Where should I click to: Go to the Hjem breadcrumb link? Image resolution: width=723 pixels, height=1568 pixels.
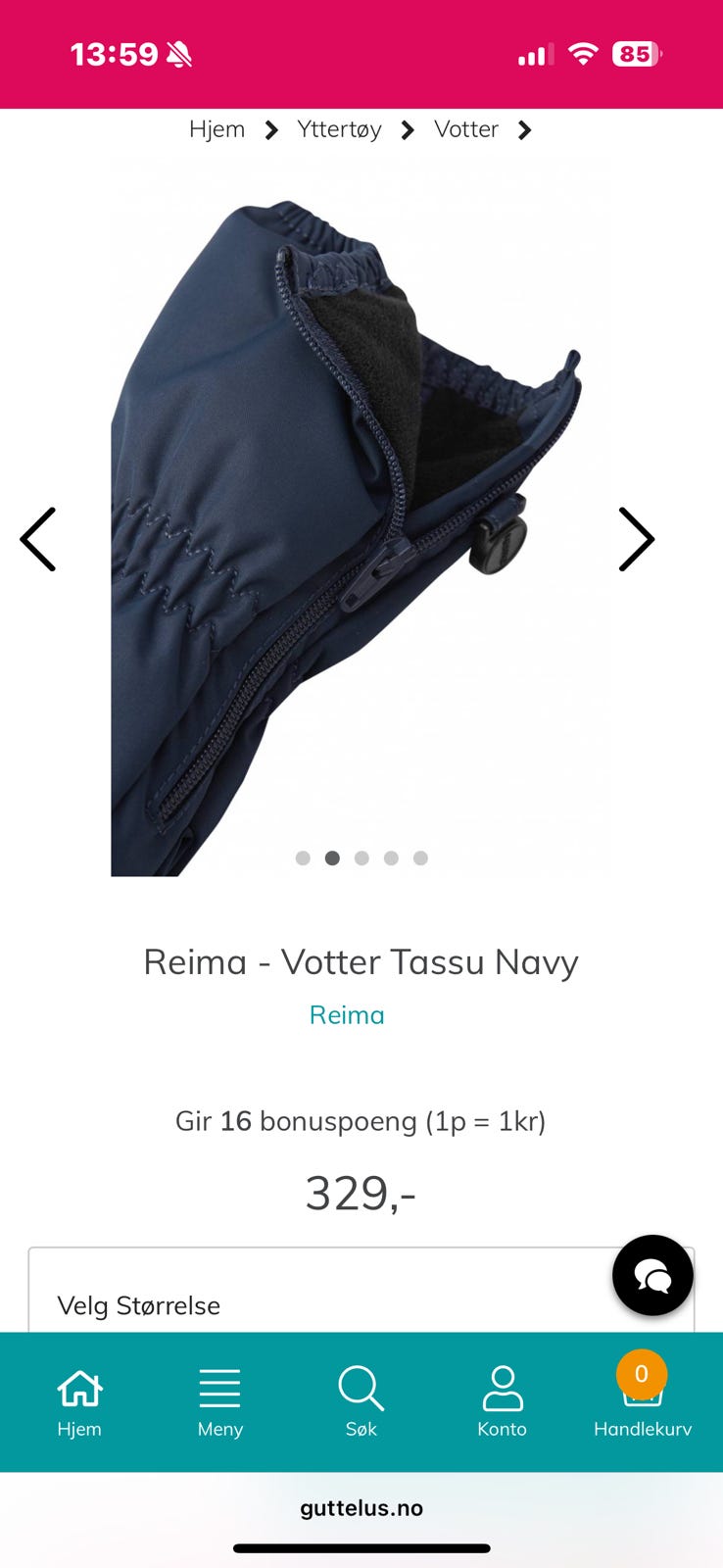tap(217, 129)
